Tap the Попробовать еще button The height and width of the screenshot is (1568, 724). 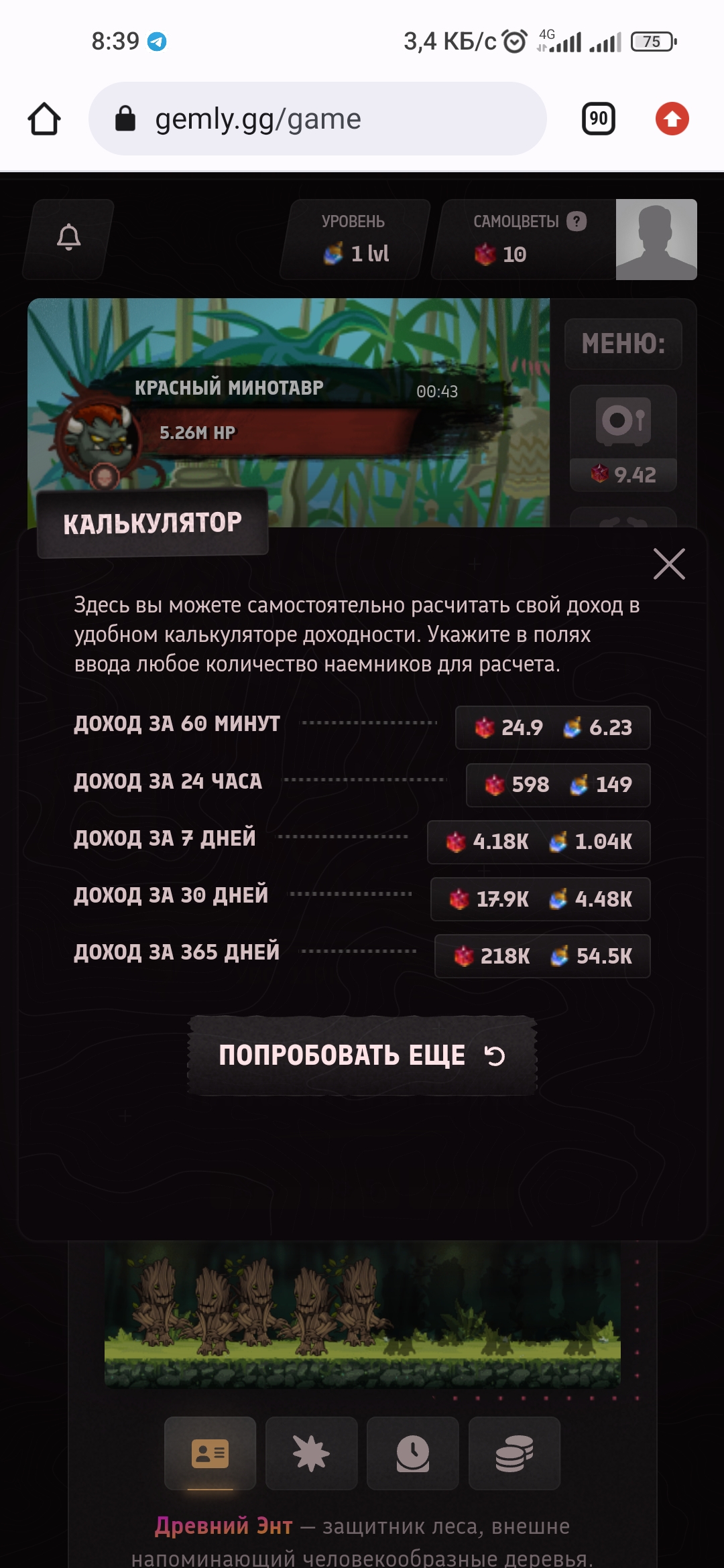pyautogui.click(x=362, y=1055)
